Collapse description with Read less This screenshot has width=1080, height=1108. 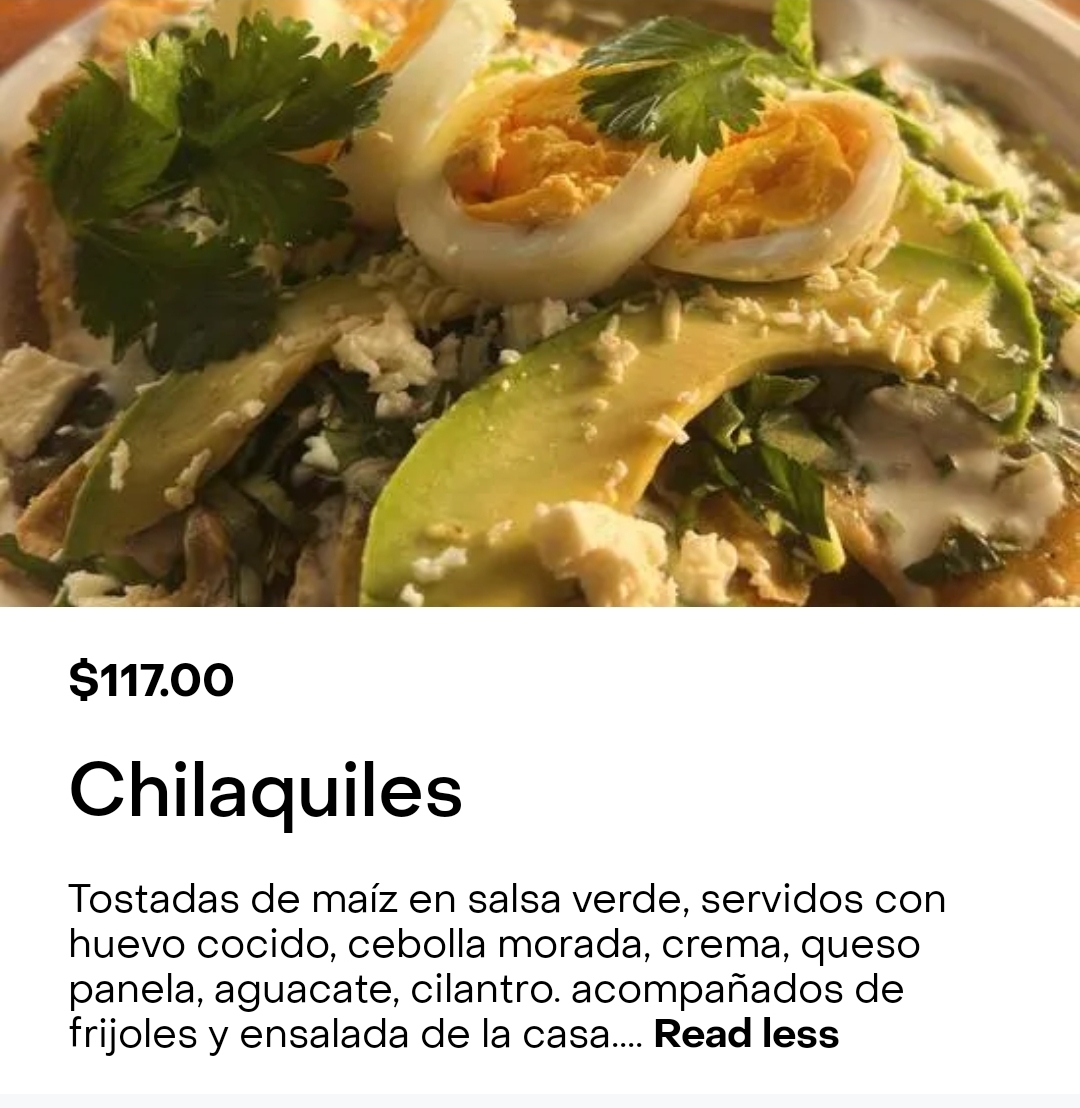click(x=746, y=1034)
